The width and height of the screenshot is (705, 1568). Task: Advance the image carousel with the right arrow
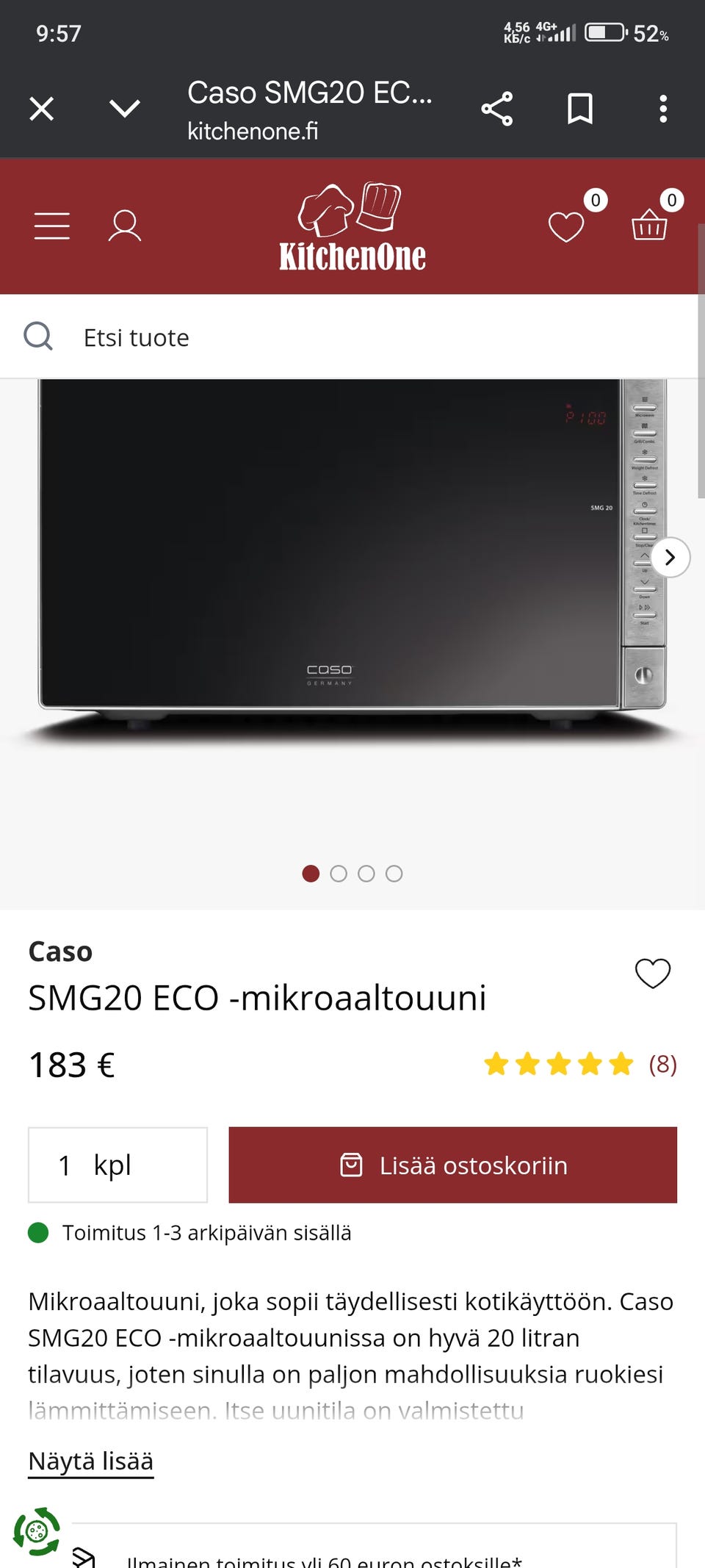click(670, 557)
